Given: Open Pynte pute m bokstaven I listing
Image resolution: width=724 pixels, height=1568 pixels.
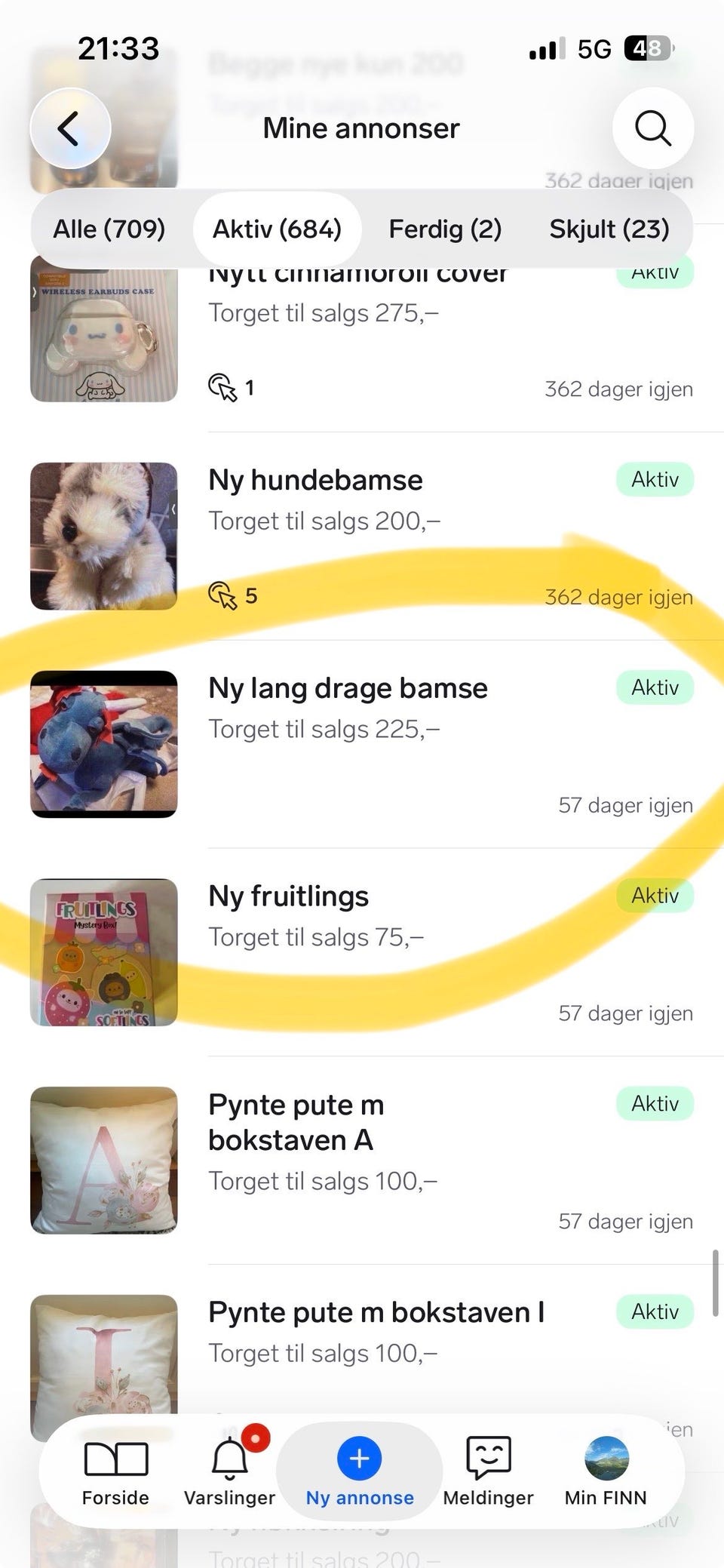Looking at the screenshot, I should [x=362, y=1351].
